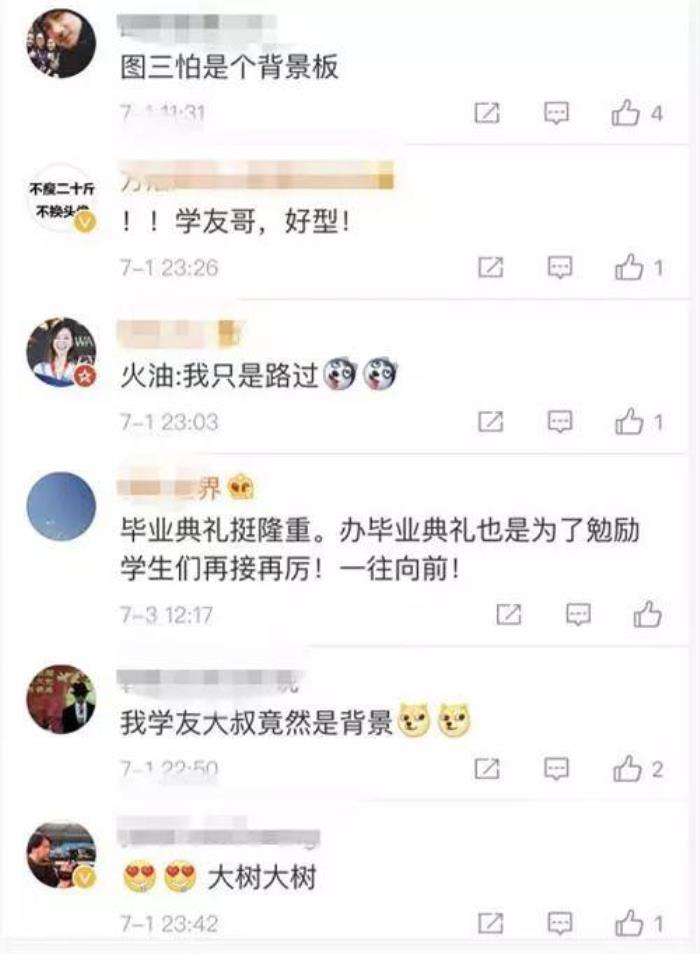Repost the comment 大树大树
The height and width of the screenshot is (954, 700).
(x=490, y=922)
